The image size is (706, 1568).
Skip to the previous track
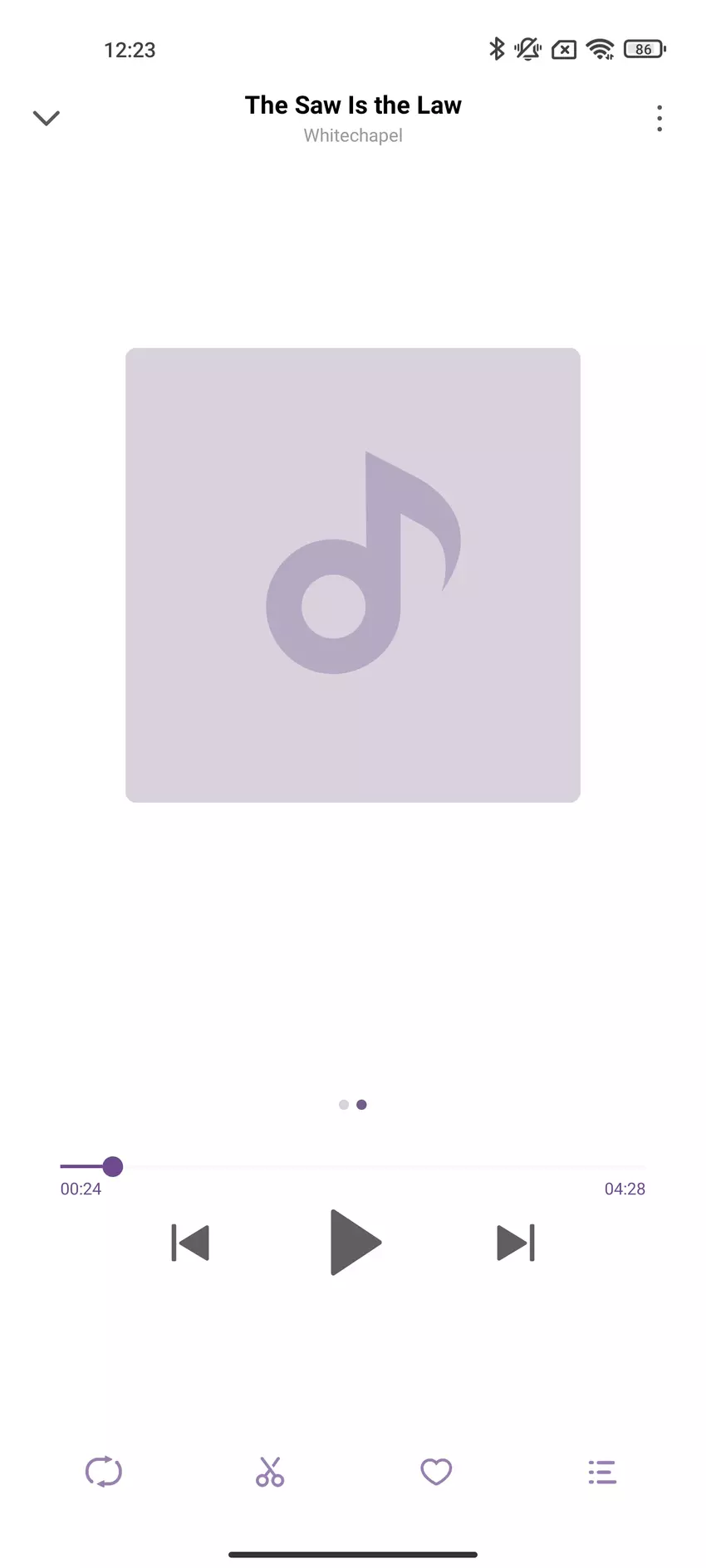coord(190,1243)
